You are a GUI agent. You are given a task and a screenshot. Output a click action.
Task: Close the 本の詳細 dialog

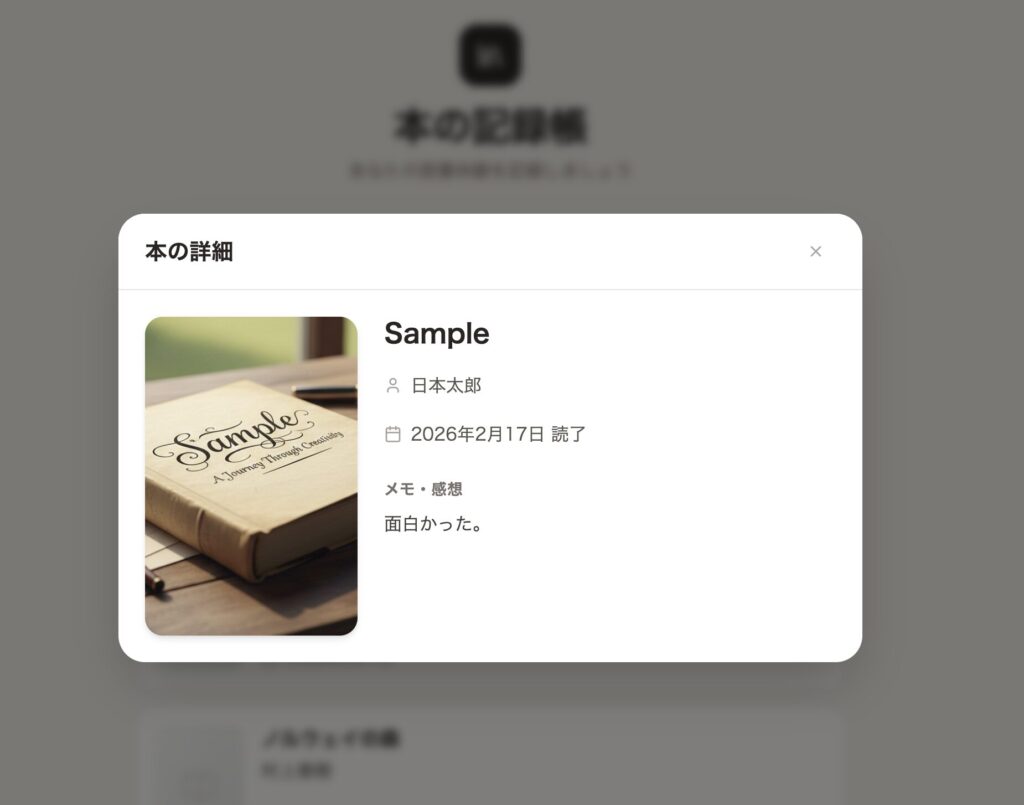click(x=815, y=251)
